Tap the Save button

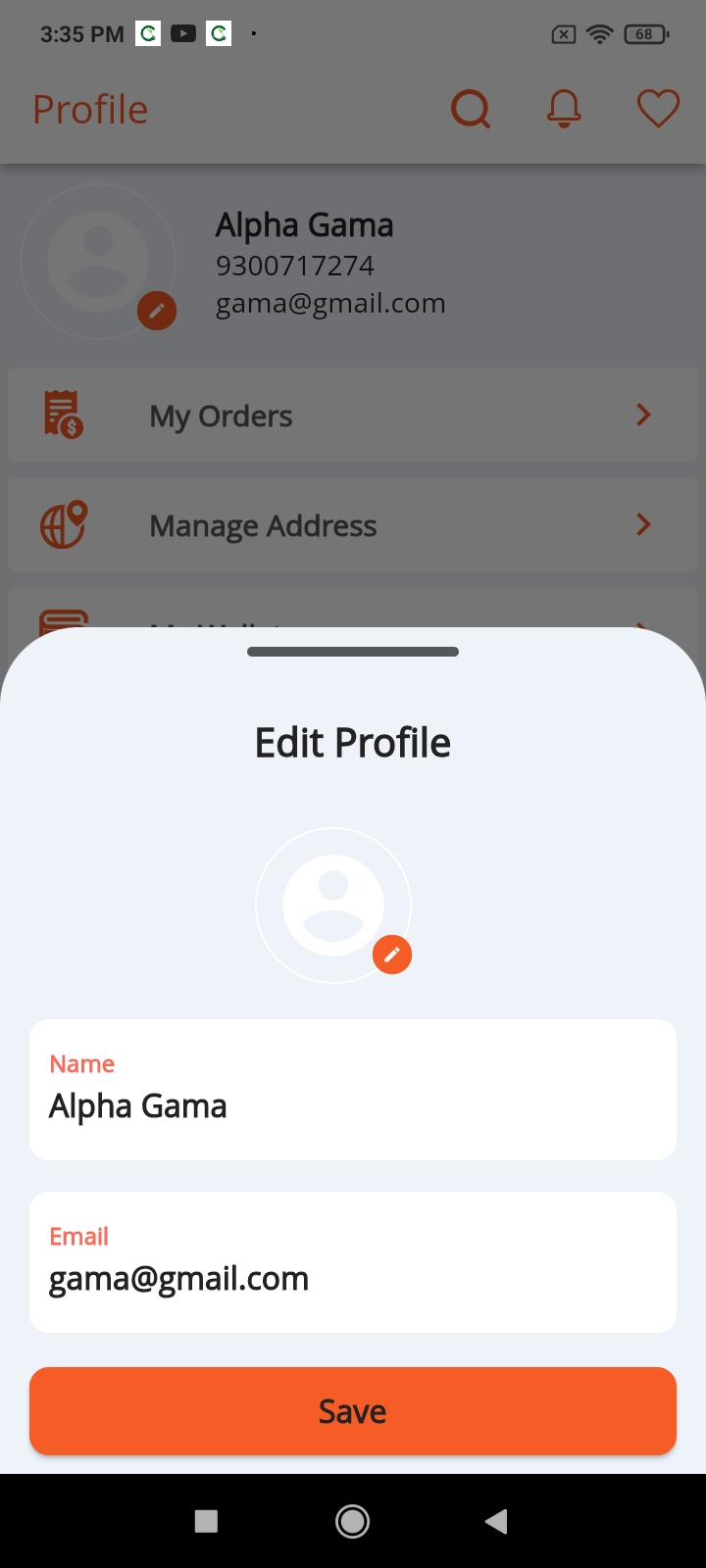pyautogui.click(x=353, y=1411)
